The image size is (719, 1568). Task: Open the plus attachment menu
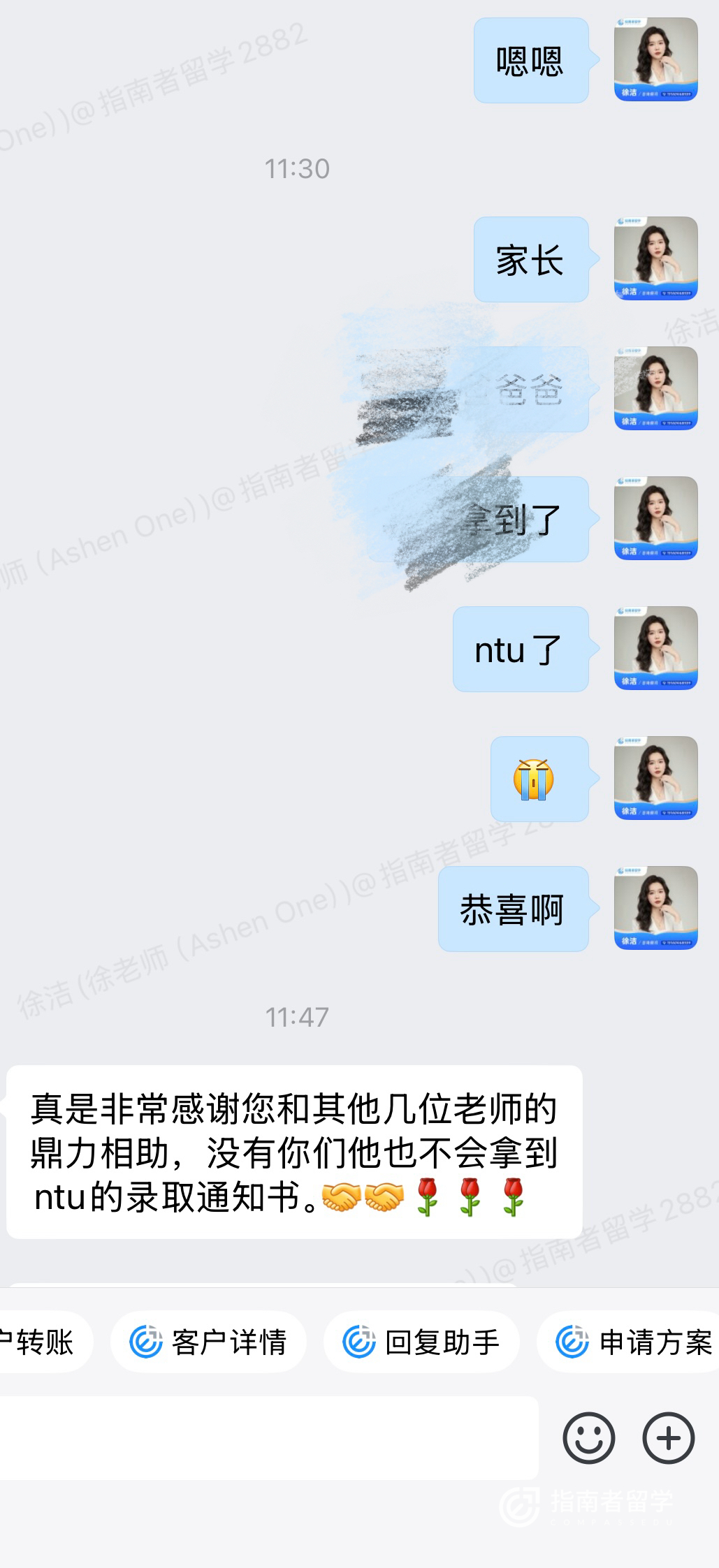tap(668, 1437)
